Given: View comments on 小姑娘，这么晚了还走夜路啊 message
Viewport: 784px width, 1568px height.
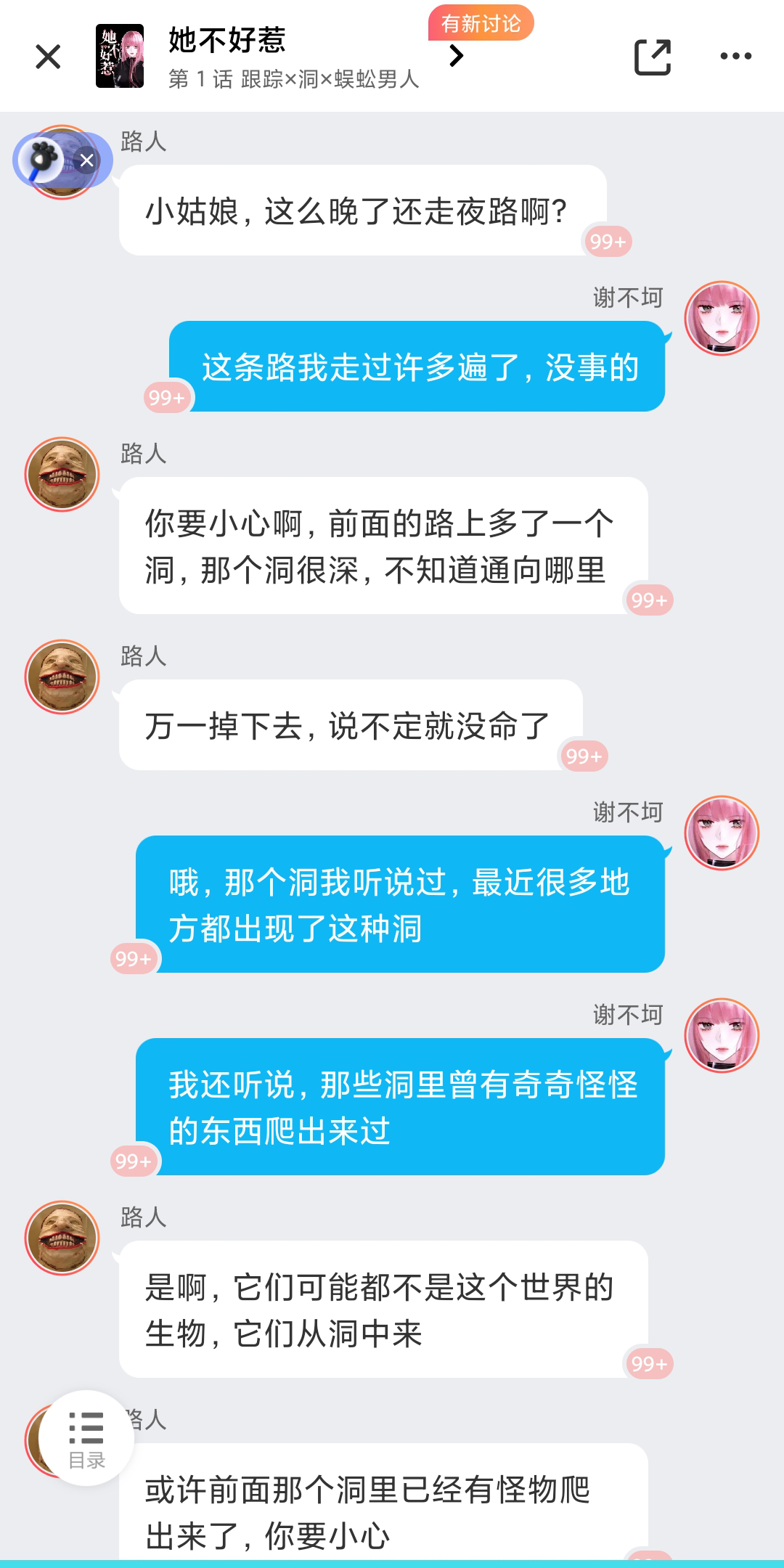Looking at the screenshot, I should click(x=607, y=242).
